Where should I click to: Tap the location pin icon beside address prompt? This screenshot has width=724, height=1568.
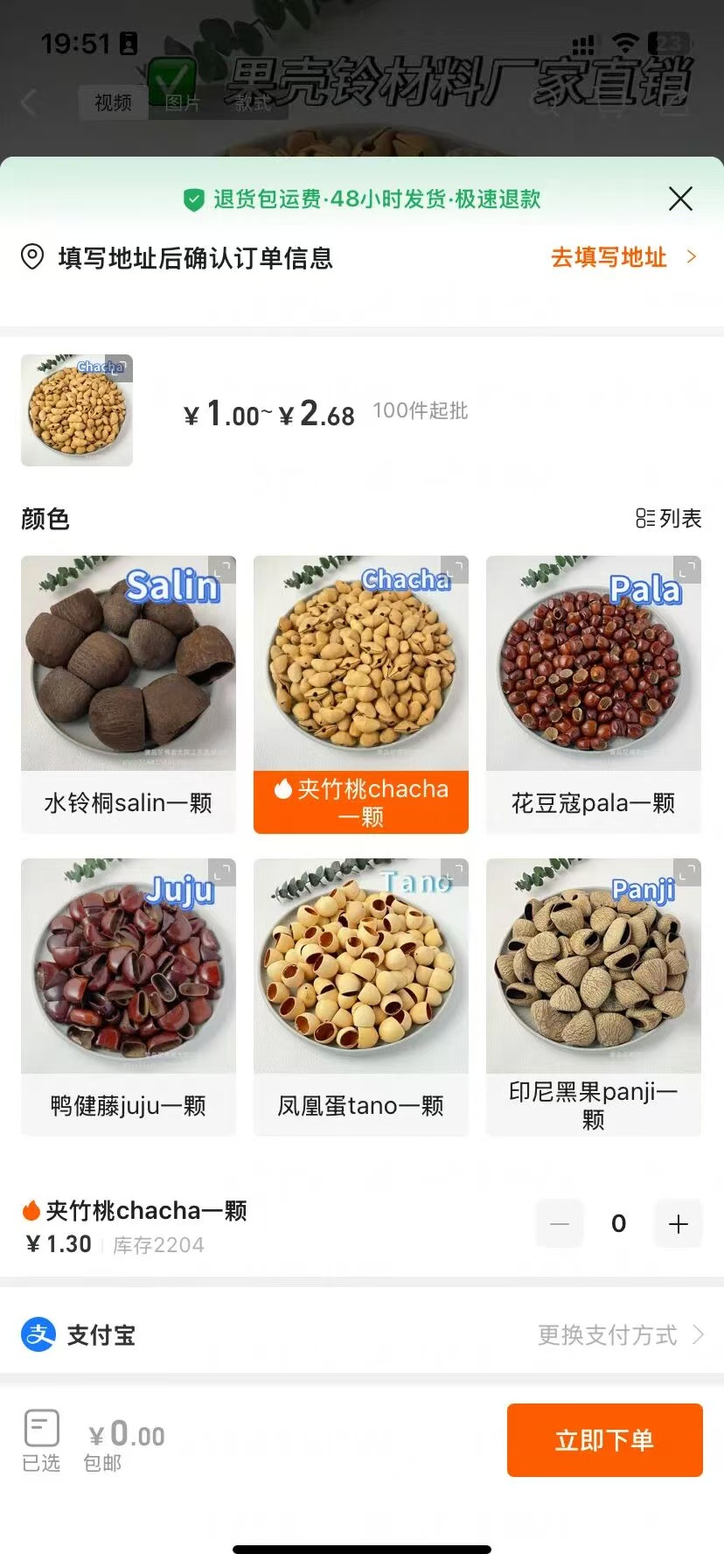pyautogui.click(x=31, y=257)
